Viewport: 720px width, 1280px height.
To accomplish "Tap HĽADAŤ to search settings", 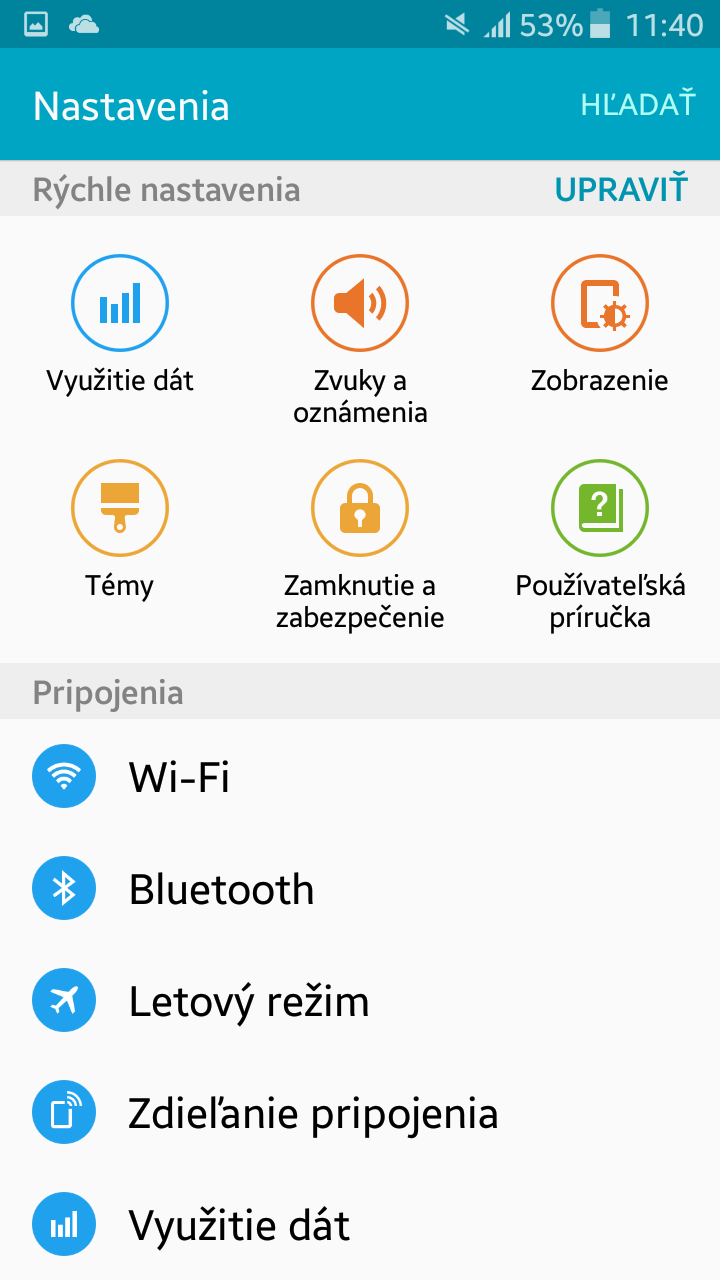I will pyautogui.click(x=637, y=105).
